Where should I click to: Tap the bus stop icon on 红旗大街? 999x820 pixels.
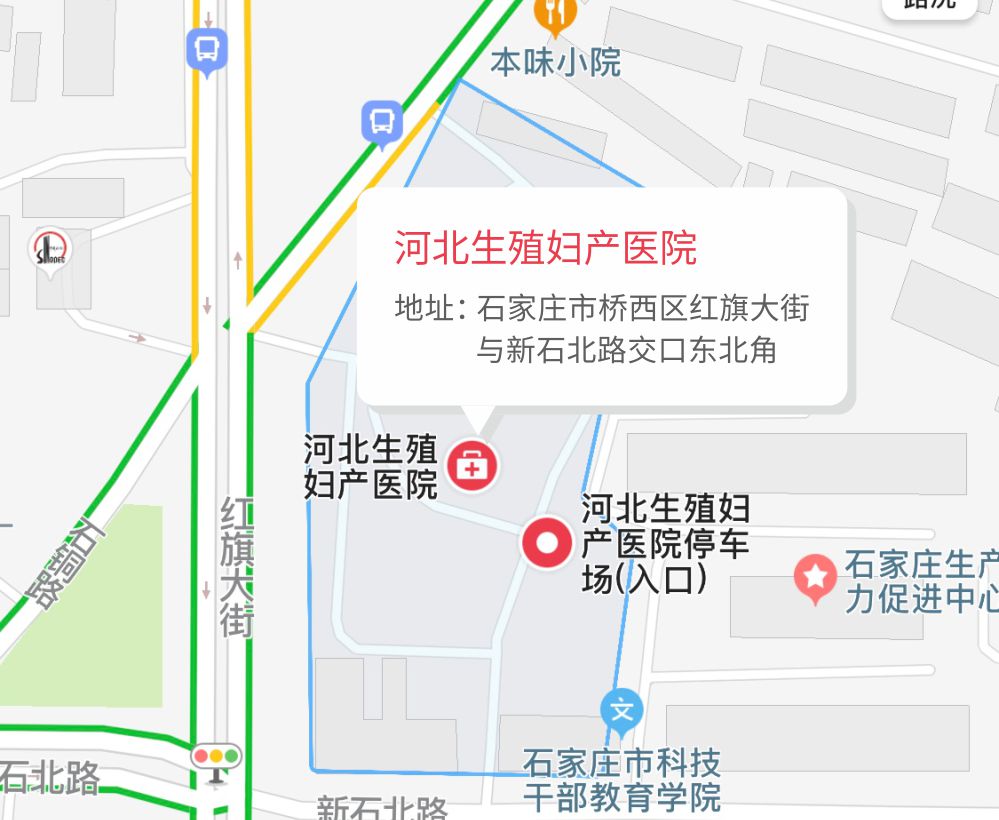click(x=207, y=48)
